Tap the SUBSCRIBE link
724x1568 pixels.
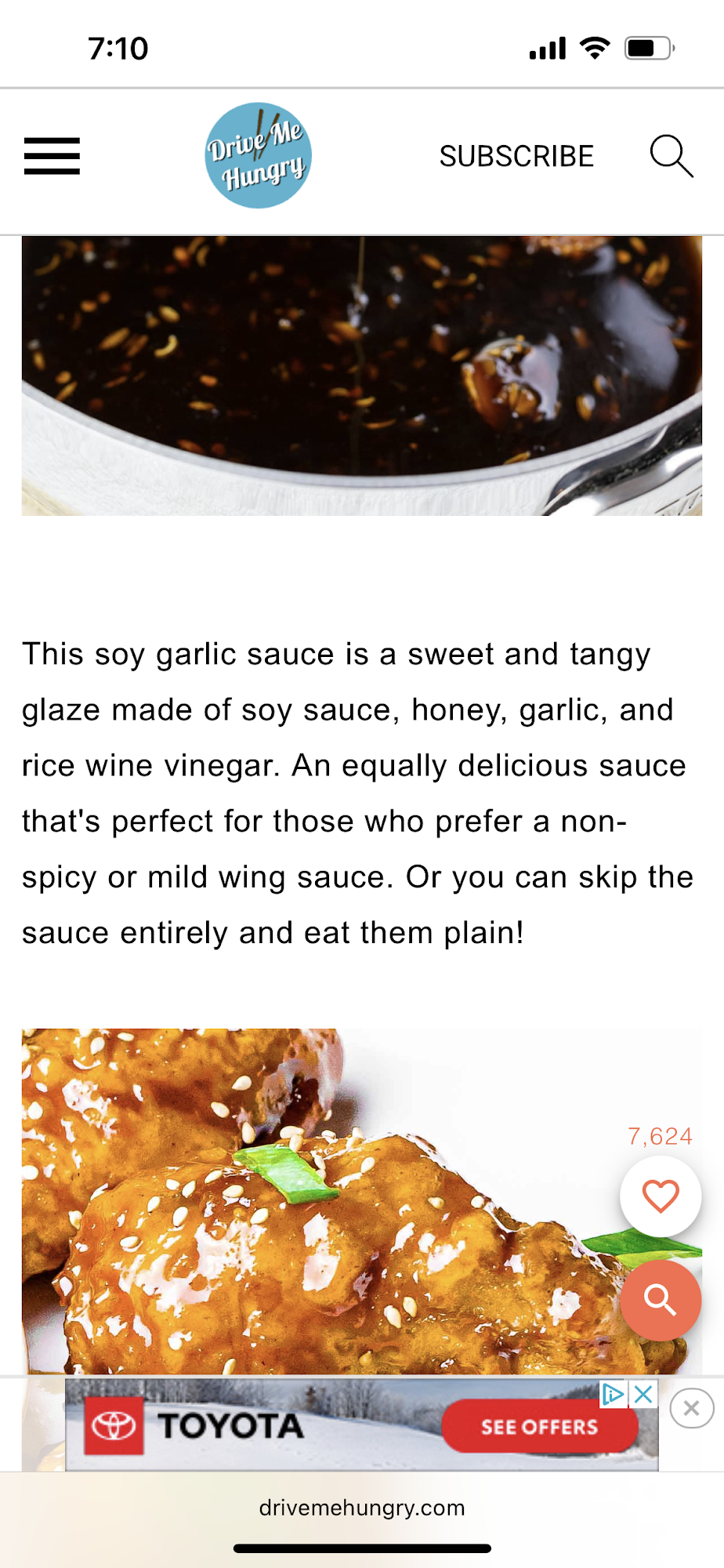coord(516,156)
